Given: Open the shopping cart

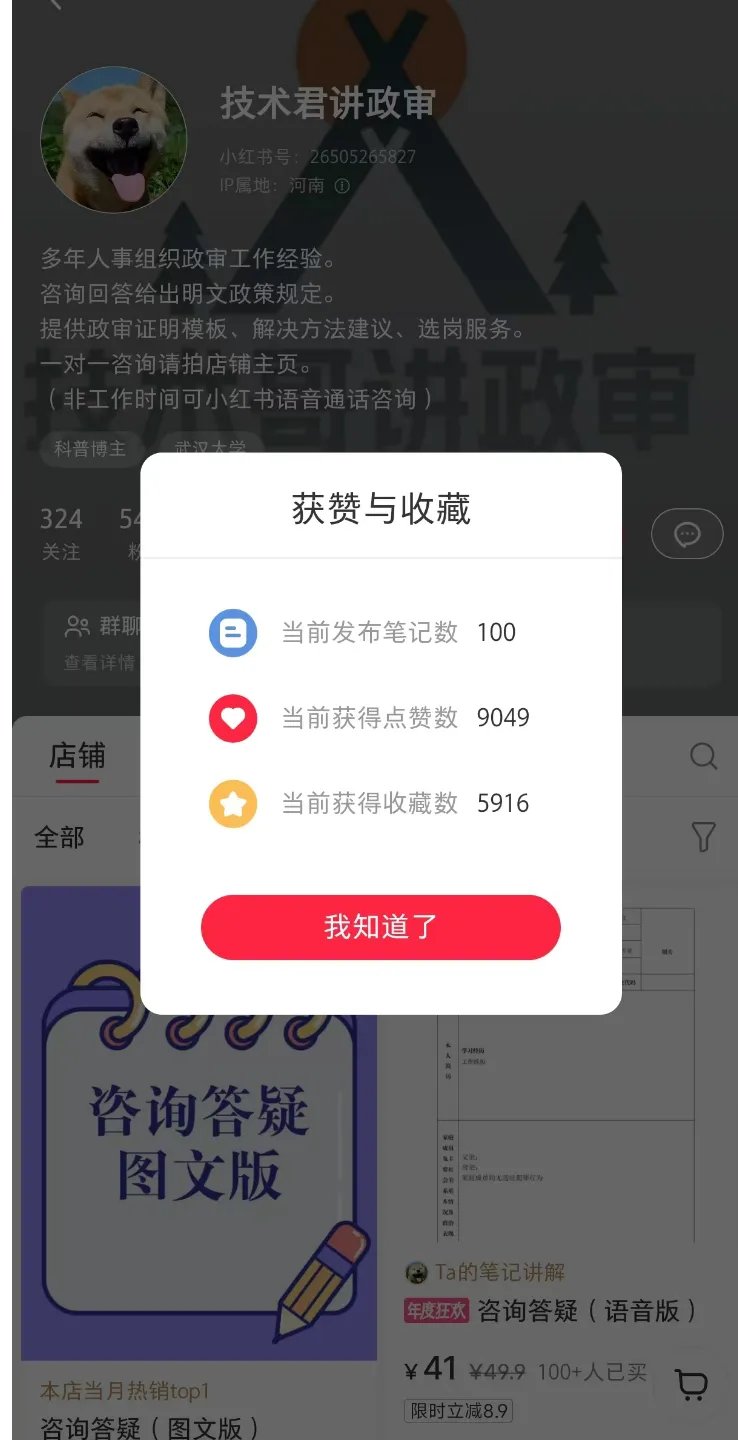Looking at the screenshot, I should [691, 1384].
